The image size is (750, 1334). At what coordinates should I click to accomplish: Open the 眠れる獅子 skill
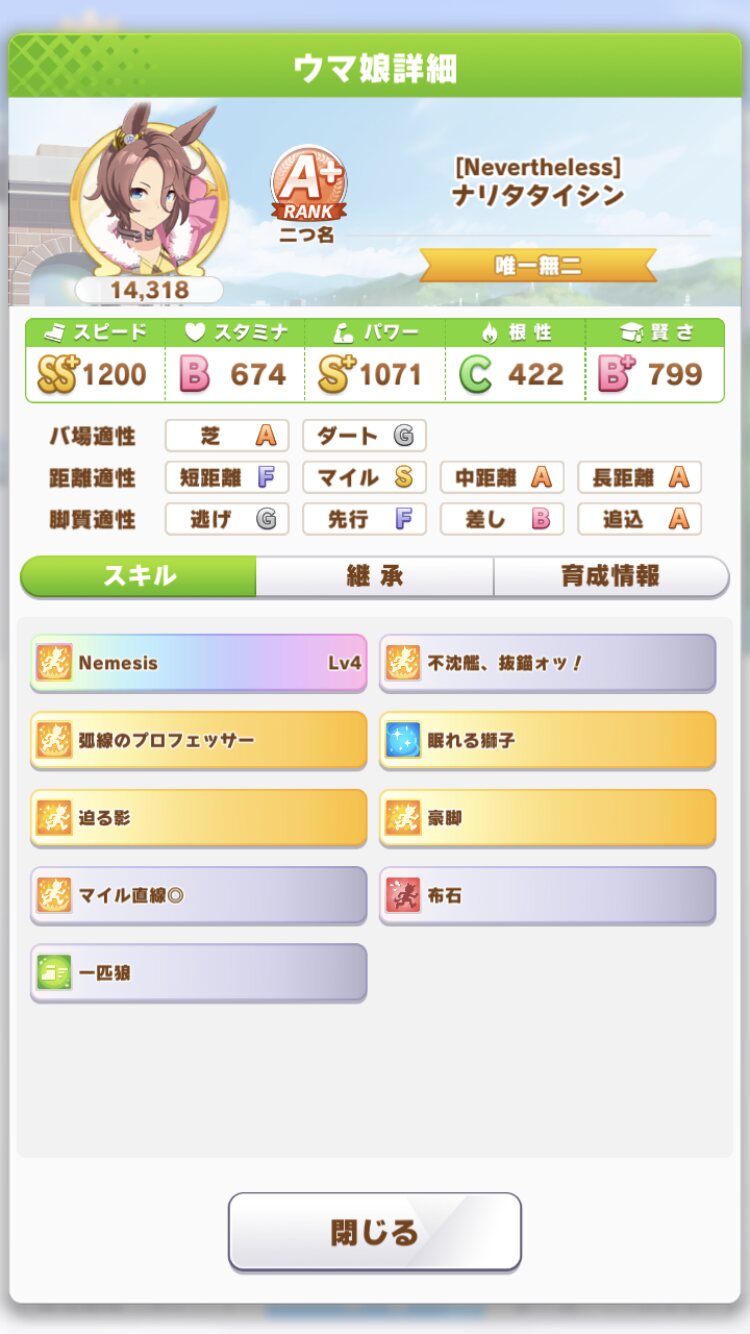click(548, 740)
